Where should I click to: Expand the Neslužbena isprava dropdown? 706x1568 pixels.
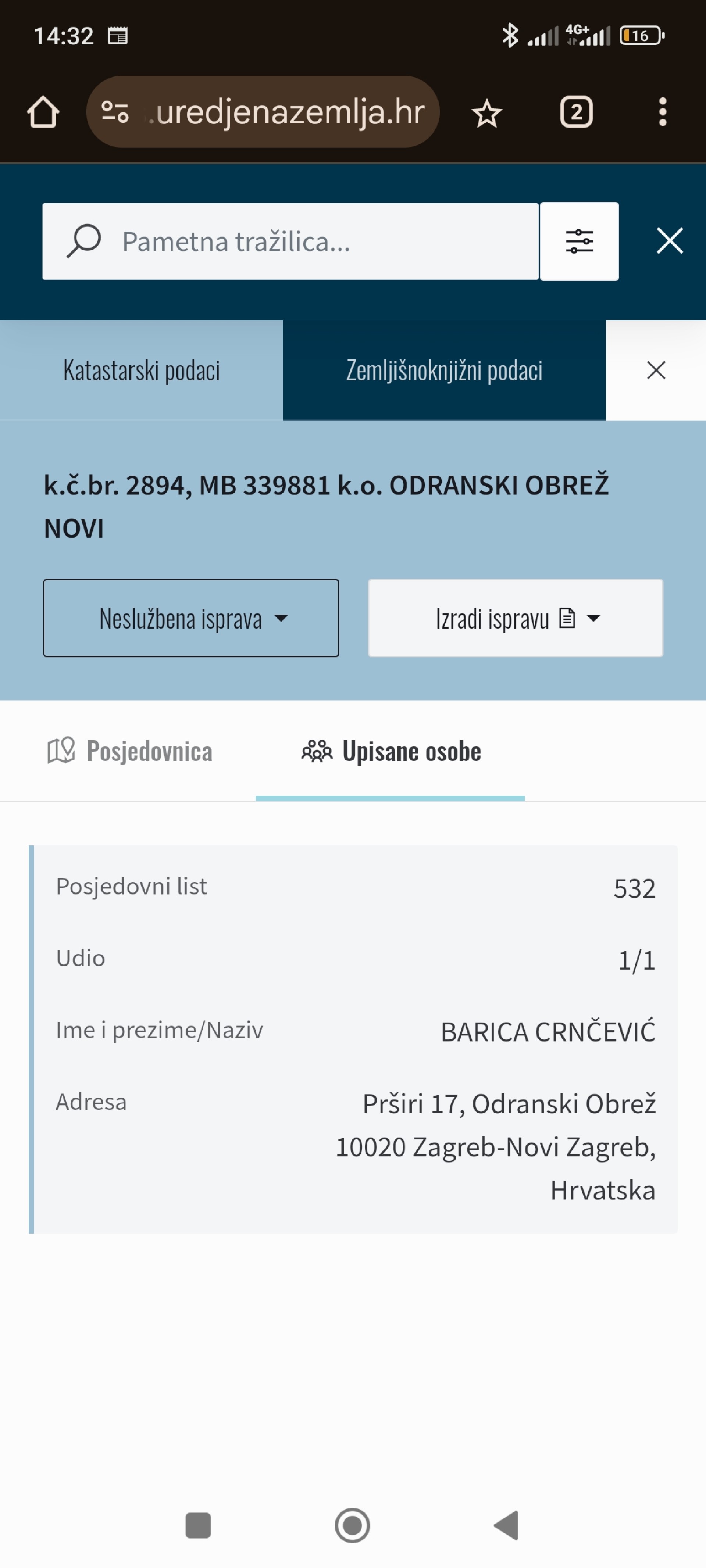pos(191,619)
